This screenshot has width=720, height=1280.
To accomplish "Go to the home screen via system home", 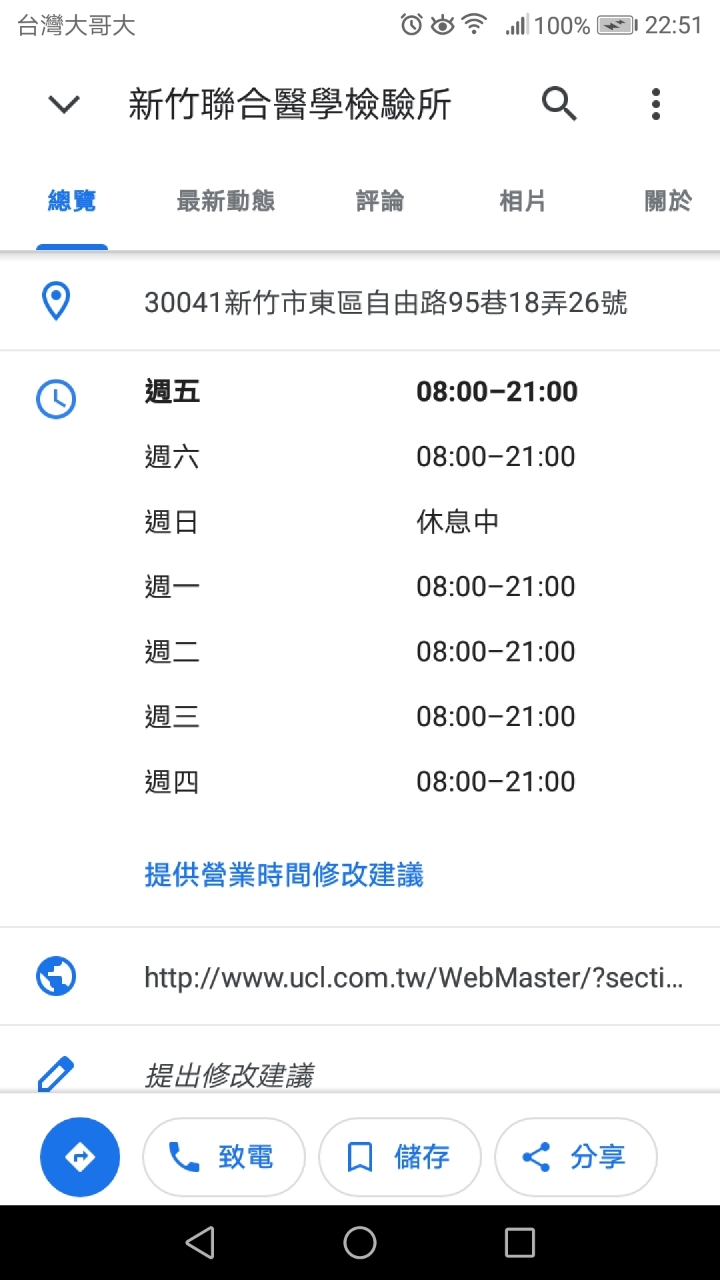I will [x=360, y=1243].
